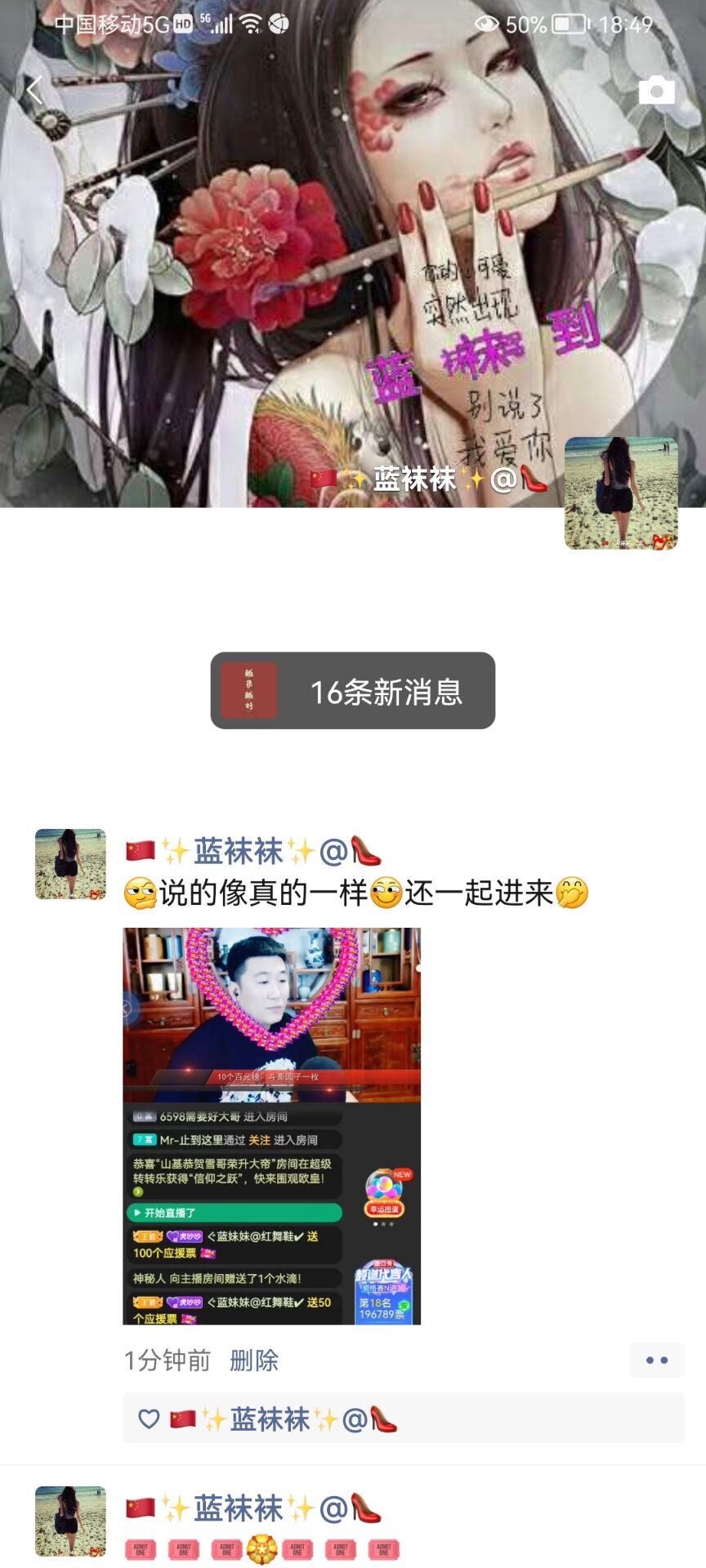
Task: Tap 蓝袜袜's avatar beside the first post
Action: point(70,864)
